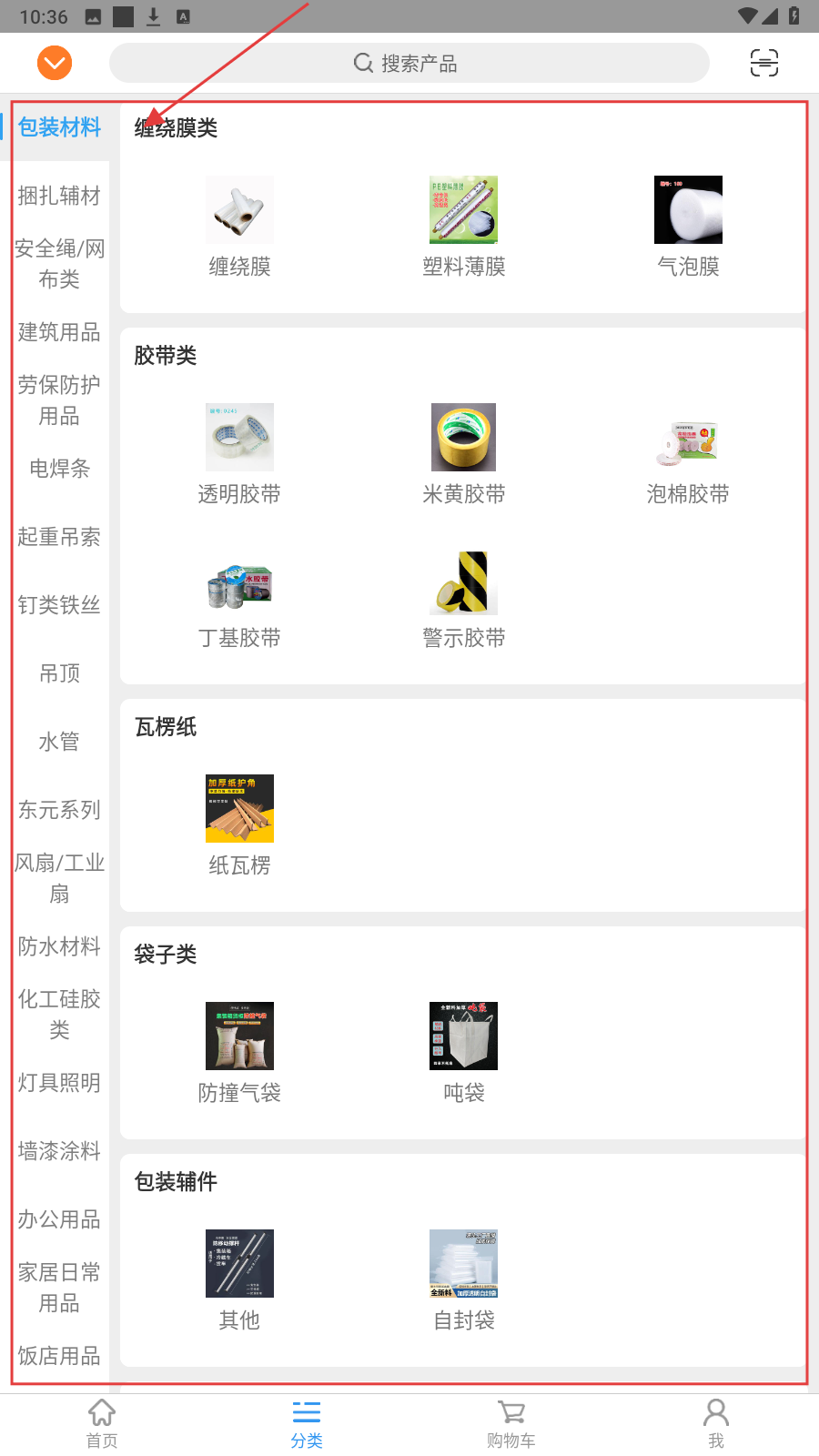The width and height of the screenshot is (819, 1456).
Task: Select the 捆扎辅材 category
Action: pos(59,196)
